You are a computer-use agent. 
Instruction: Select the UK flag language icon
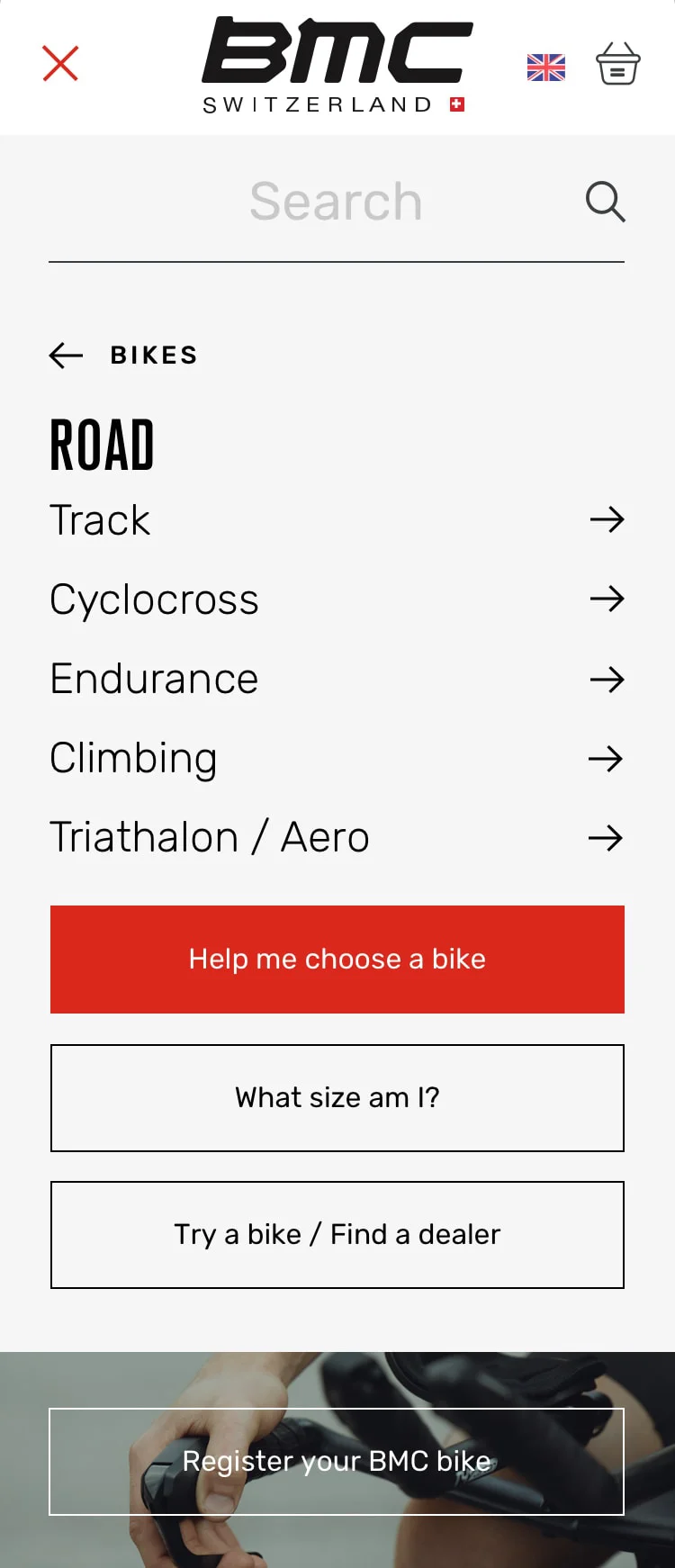tap(545, 66)
